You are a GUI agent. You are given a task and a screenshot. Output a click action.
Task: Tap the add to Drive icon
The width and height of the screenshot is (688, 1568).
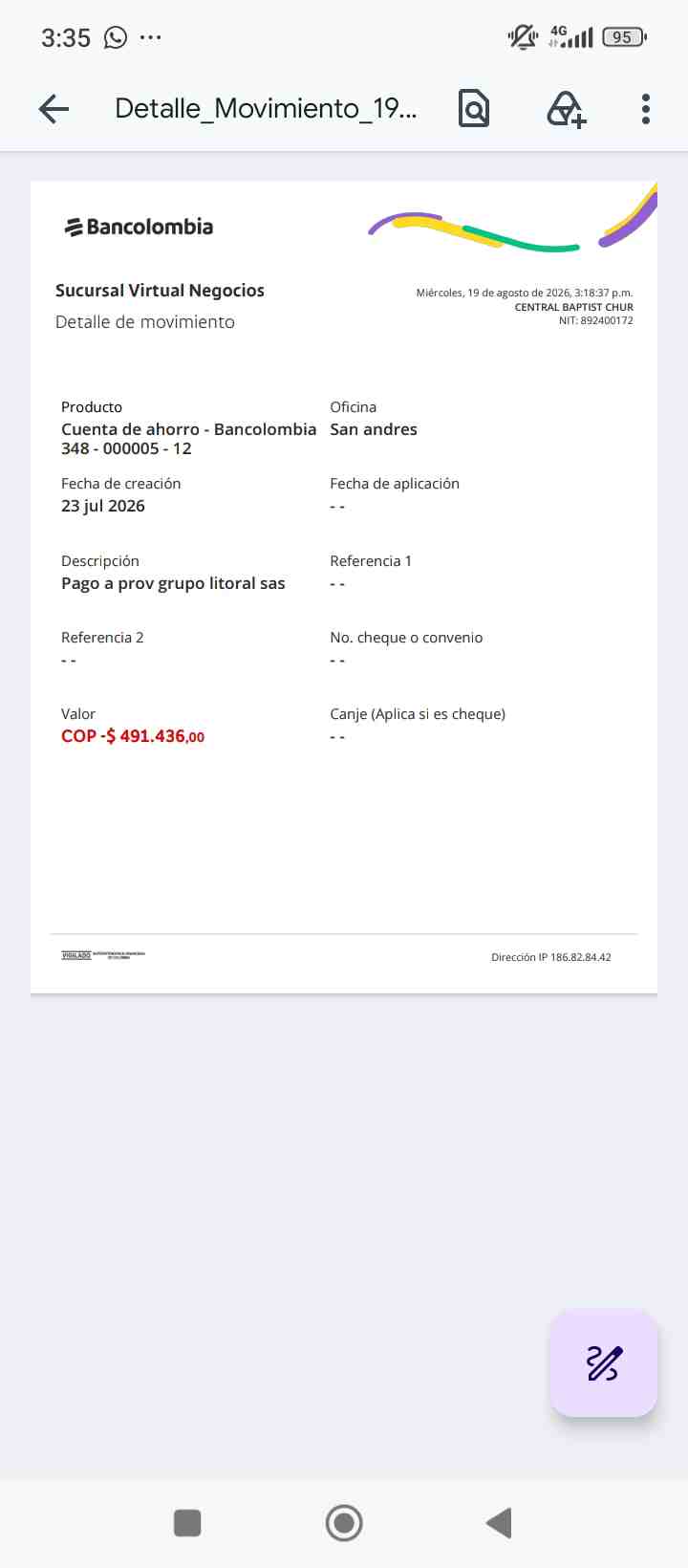point(566,109)
